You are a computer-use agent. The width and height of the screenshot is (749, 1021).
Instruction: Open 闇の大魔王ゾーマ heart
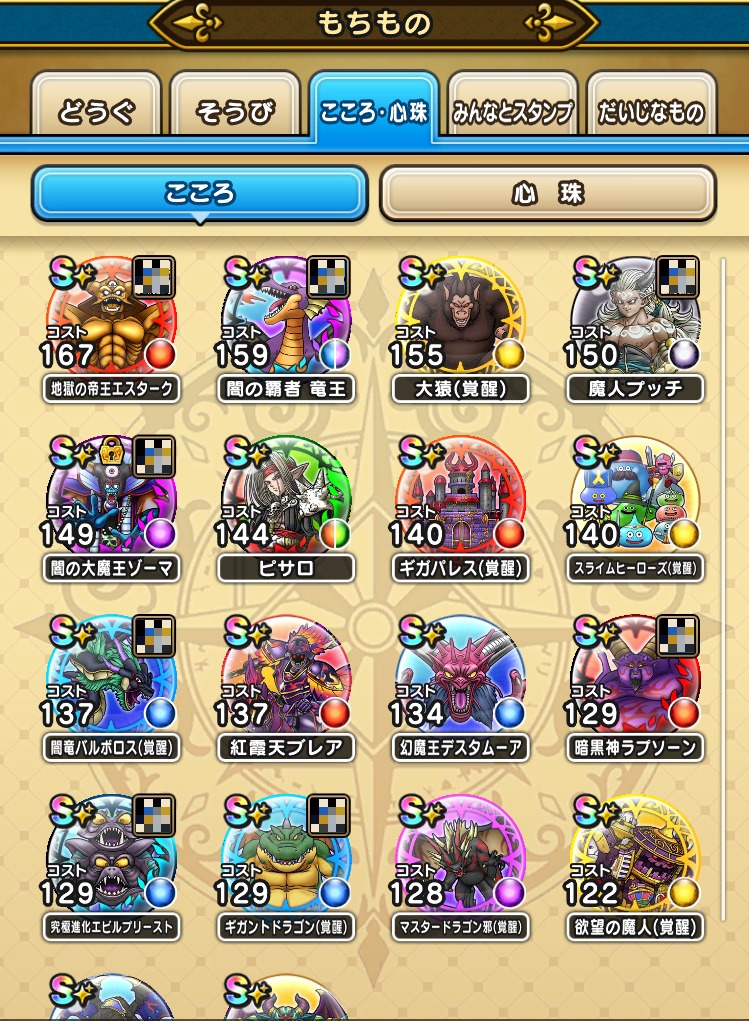[111, 500]
